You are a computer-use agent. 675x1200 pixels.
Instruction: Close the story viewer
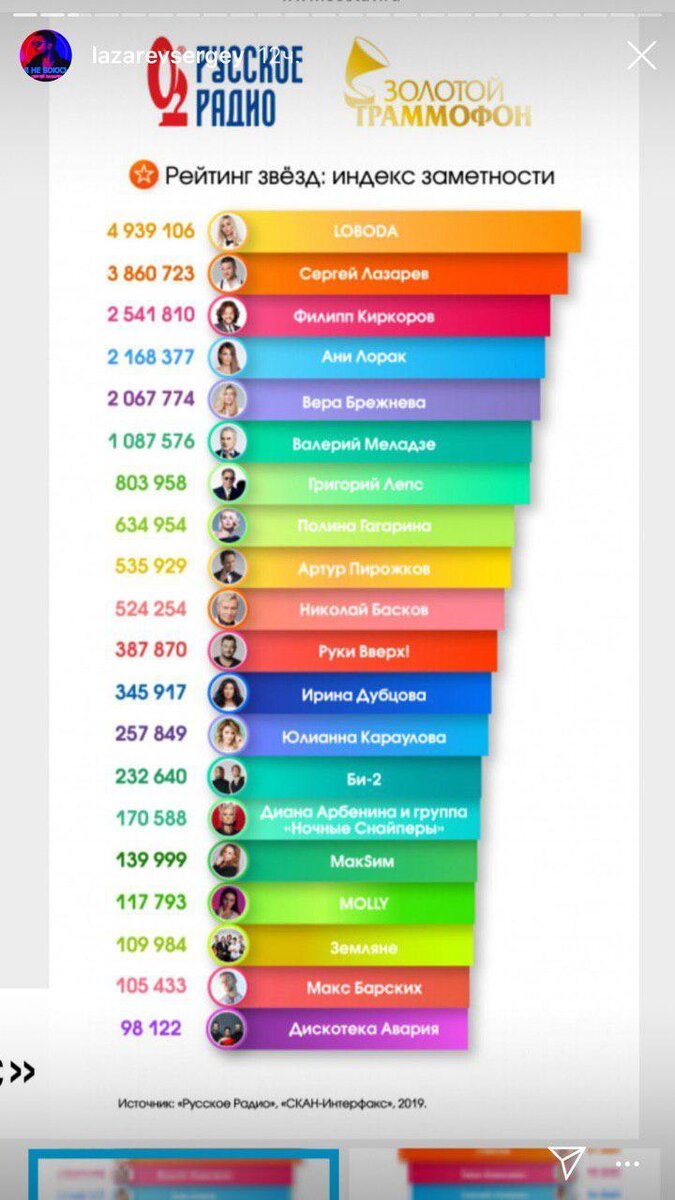click(641, 55)
